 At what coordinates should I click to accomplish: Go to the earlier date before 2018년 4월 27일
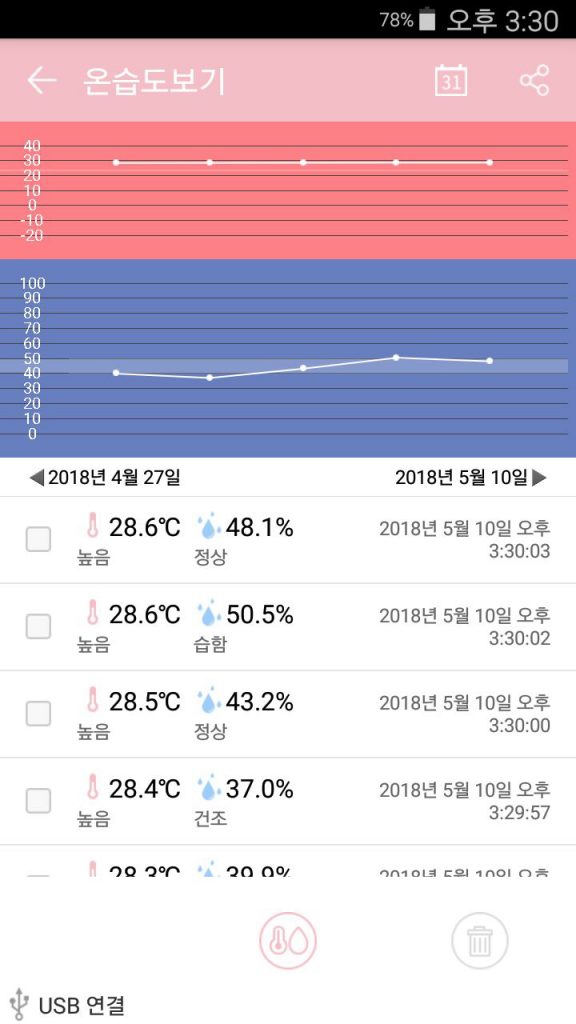click(37, 478)
